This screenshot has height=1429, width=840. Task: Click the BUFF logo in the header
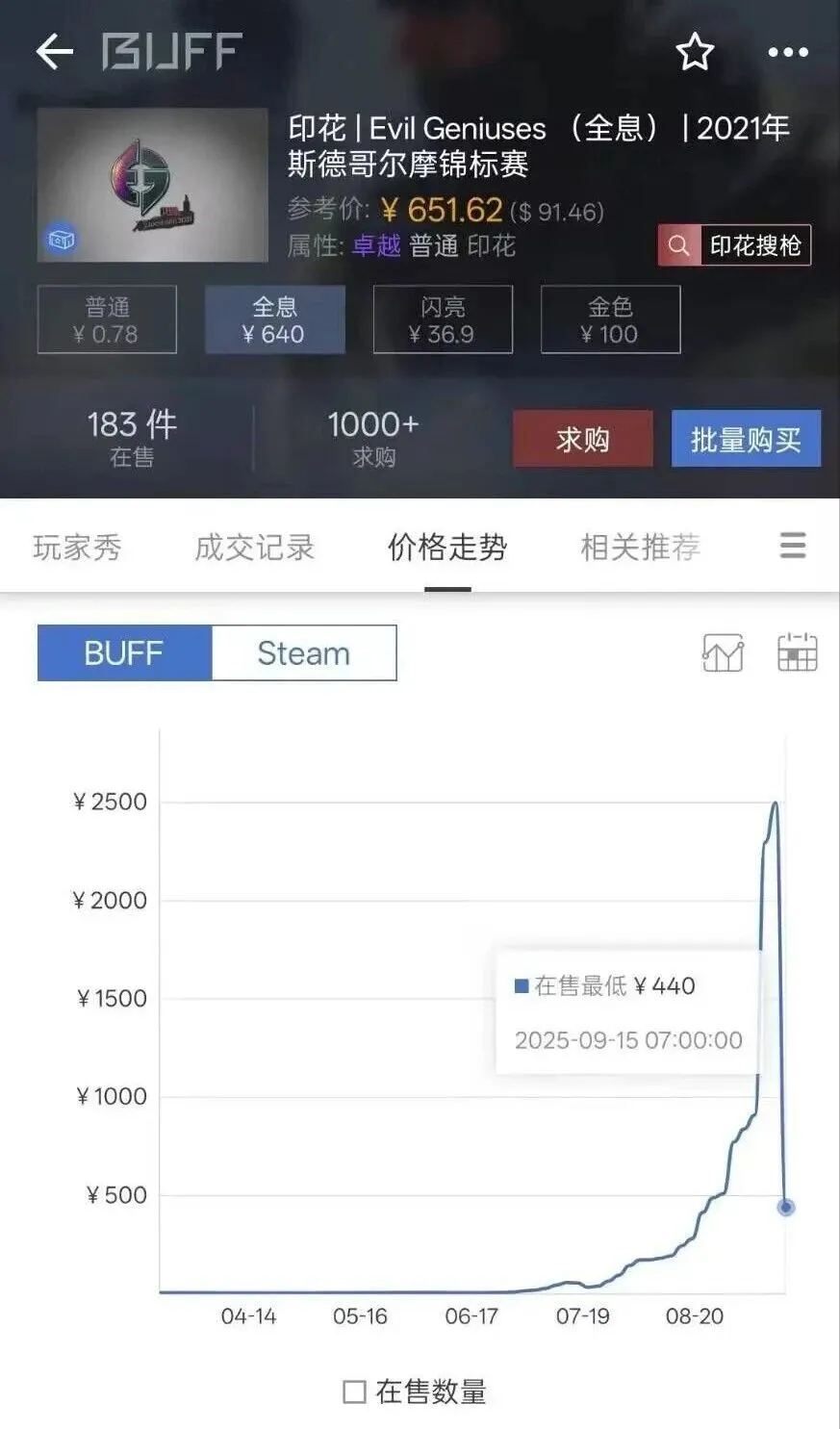[168, 51]
